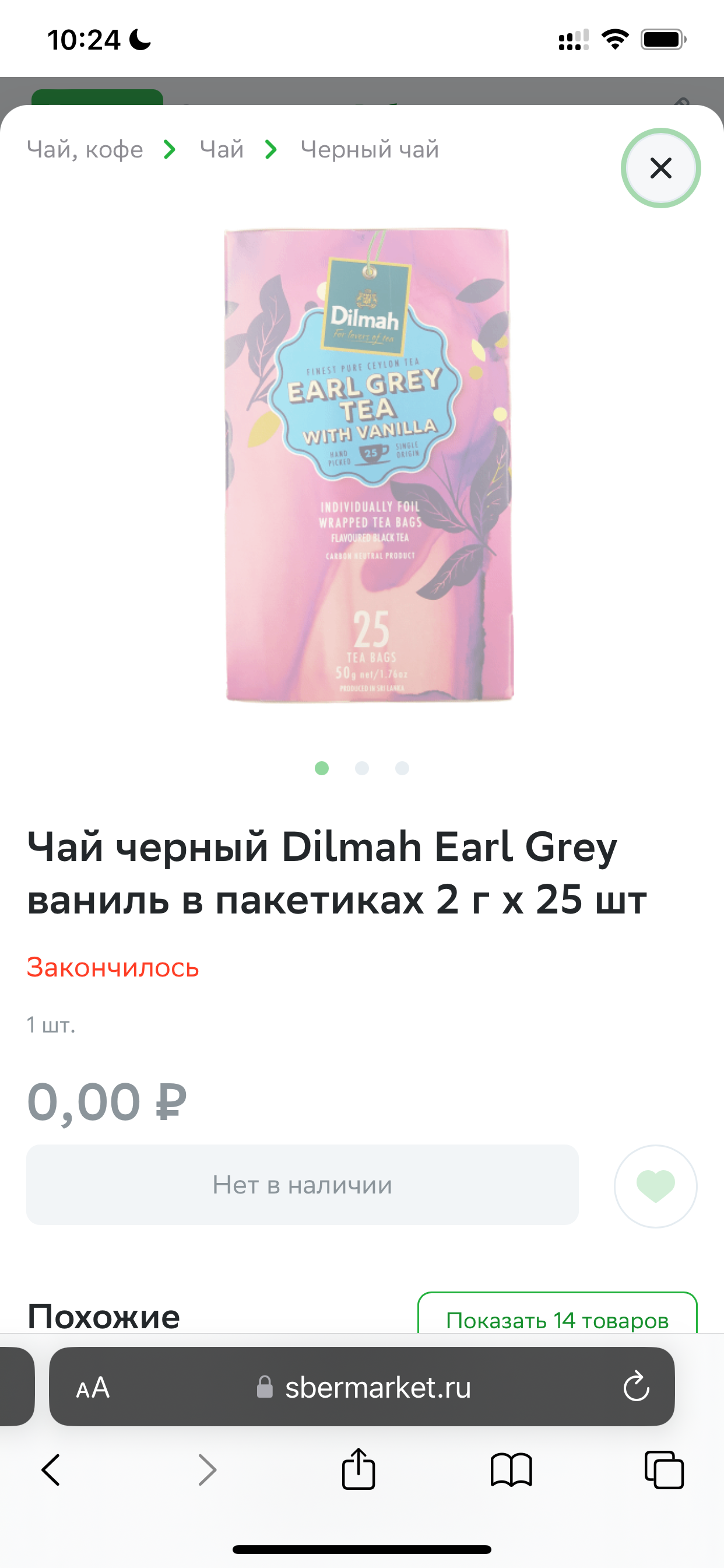Go to the Чай breadcrumb category
724x1568 pixels.
point(222,149)
